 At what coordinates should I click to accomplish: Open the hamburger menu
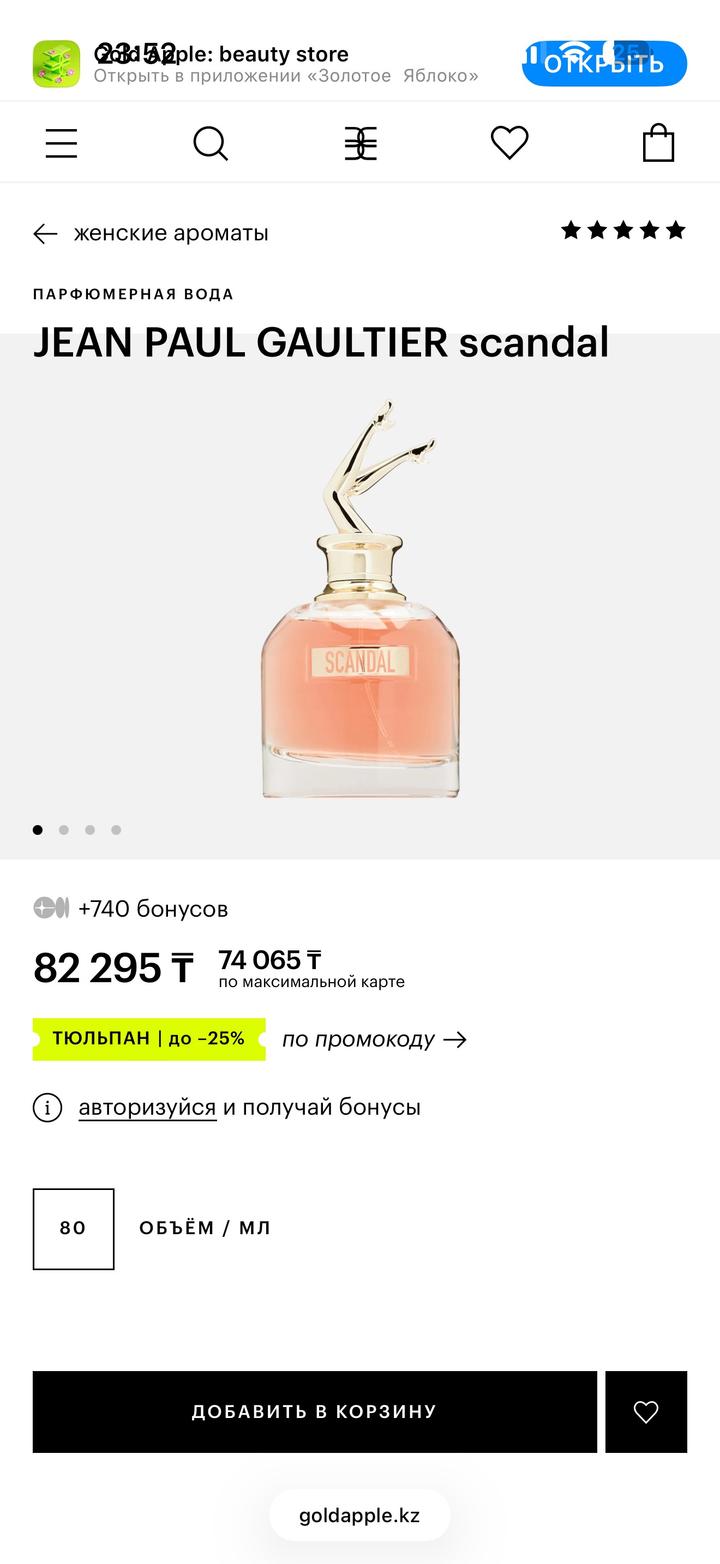pyautogui.click(x=61, y=144)
